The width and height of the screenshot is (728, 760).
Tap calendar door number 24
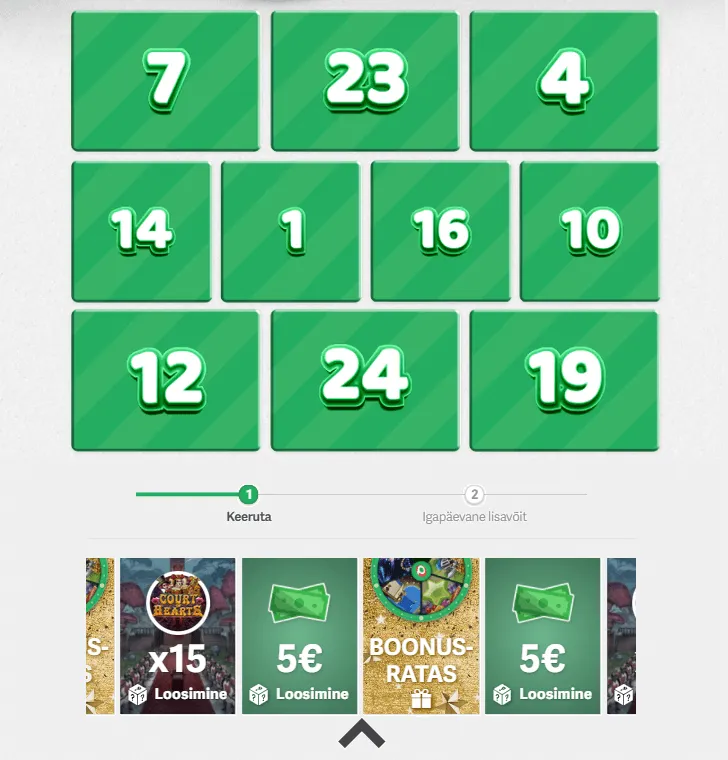click(x=365, y=380)
